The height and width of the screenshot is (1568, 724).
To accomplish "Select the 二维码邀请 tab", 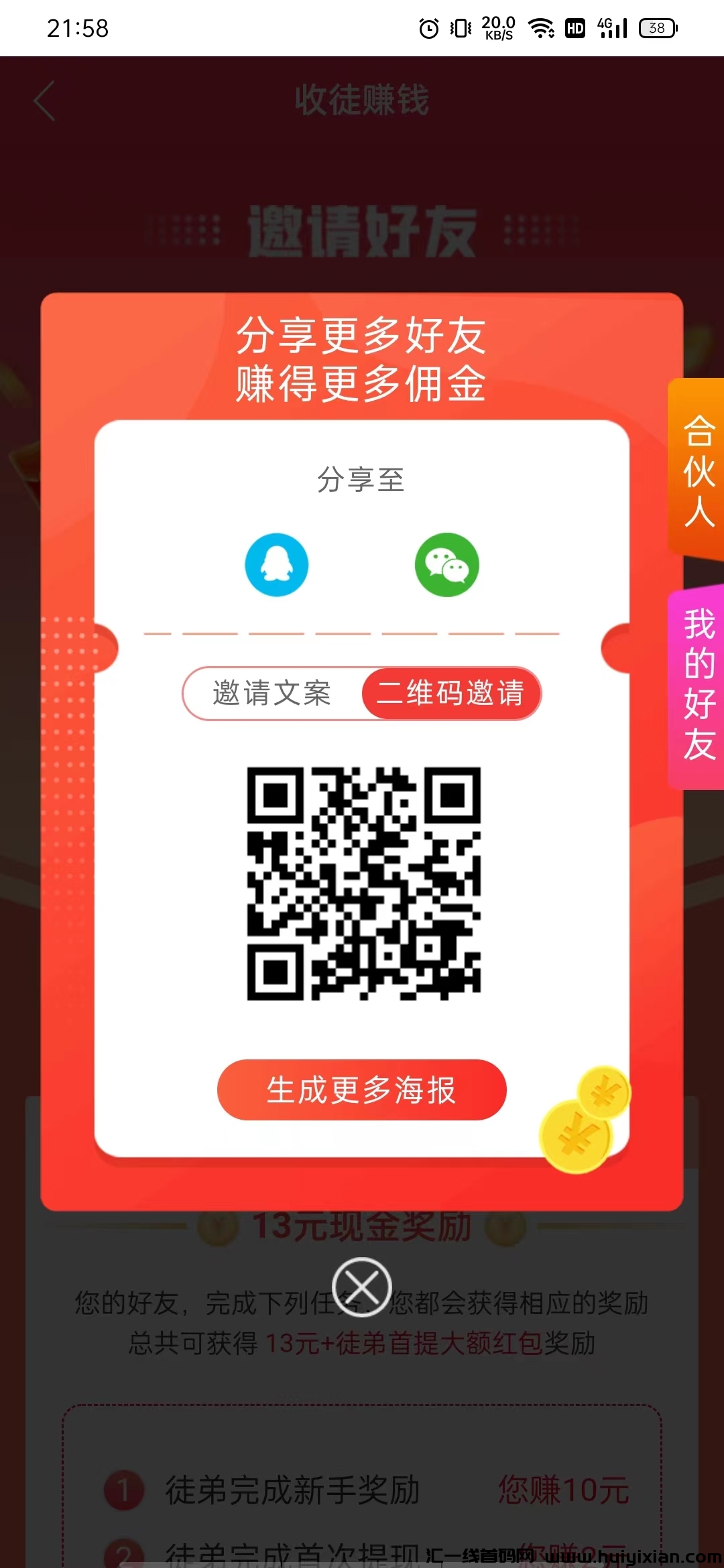I will (451, 694).
